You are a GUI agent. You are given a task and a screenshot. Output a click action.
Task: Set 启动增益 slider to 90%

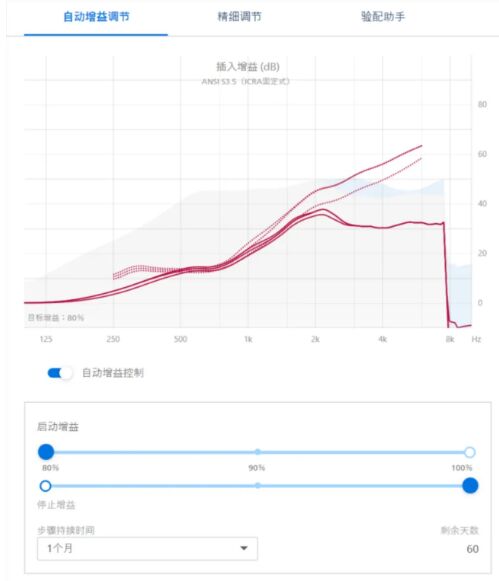[258, 452]
